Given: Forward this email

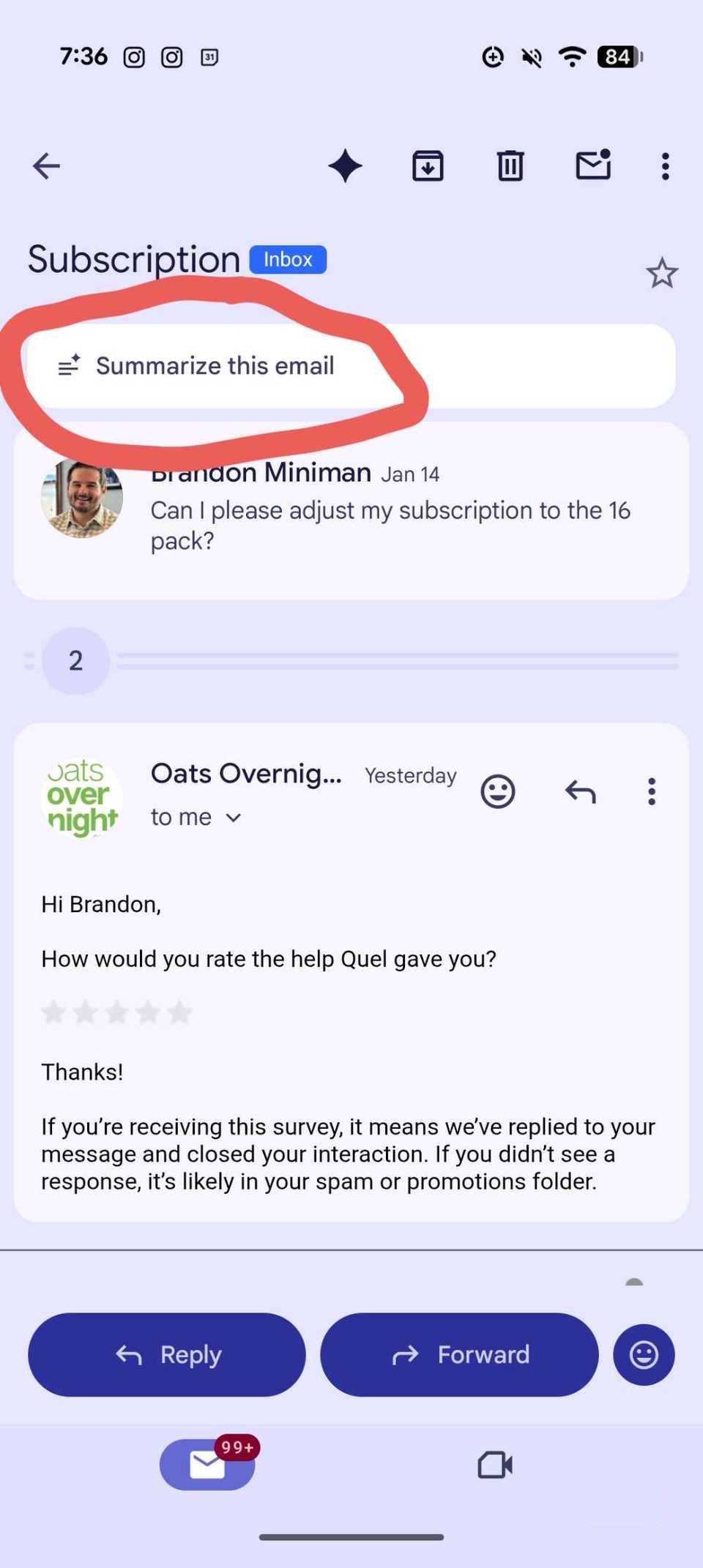Looking at the screenshot, I should point(459,1354).
